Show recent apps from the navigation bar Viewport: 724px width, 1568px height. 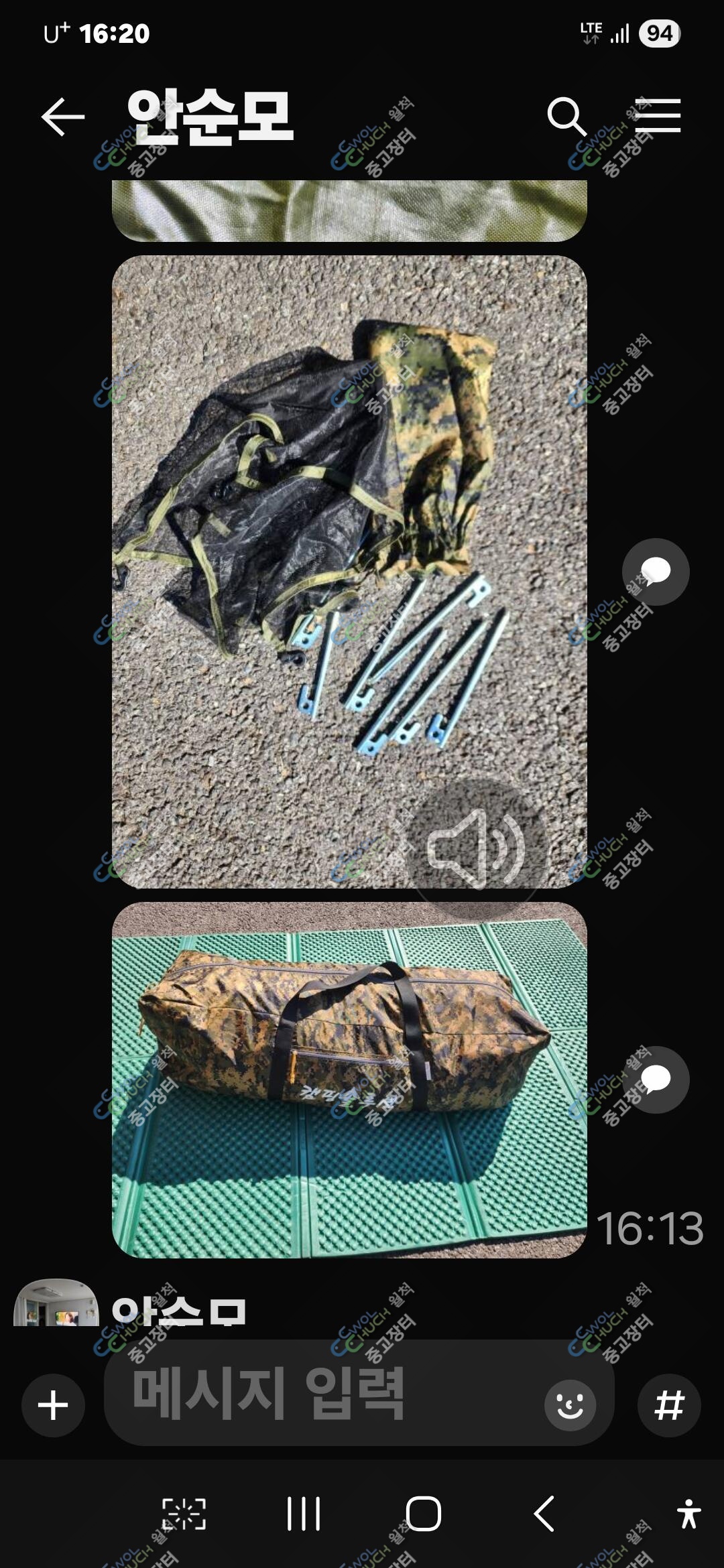coord(304,1514)
